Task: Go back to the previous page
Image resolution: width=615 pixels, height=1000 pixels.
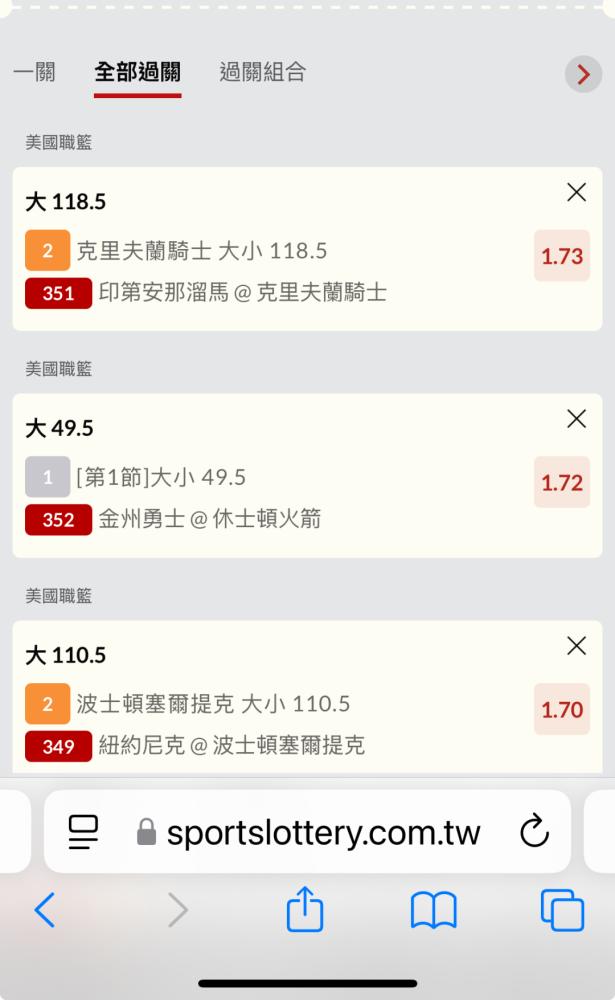Action: (x=45, y=909)
